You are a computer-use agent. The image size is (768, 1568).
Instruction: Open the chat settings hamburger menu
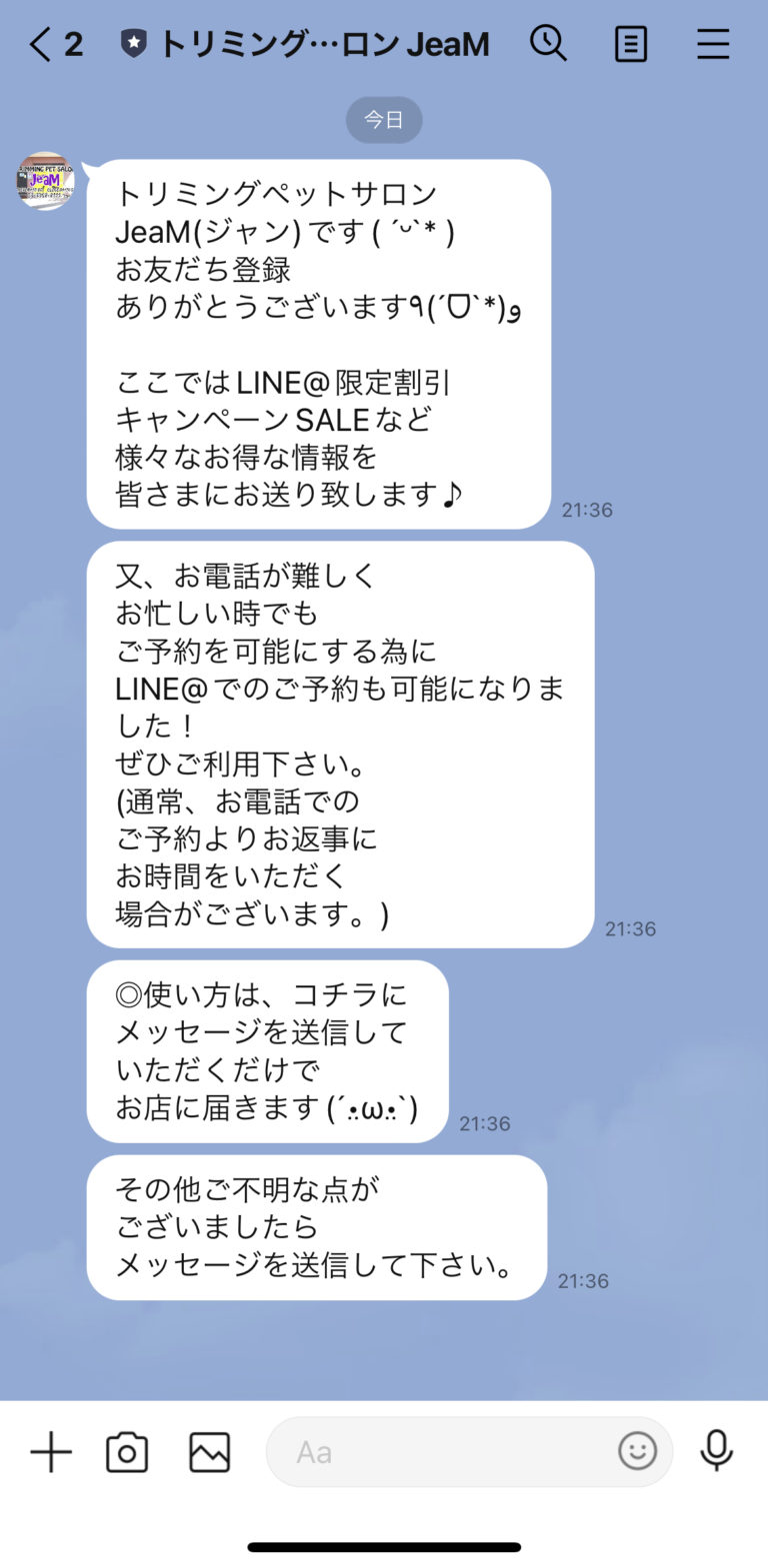pyautogui.click(x=713, y=44)
